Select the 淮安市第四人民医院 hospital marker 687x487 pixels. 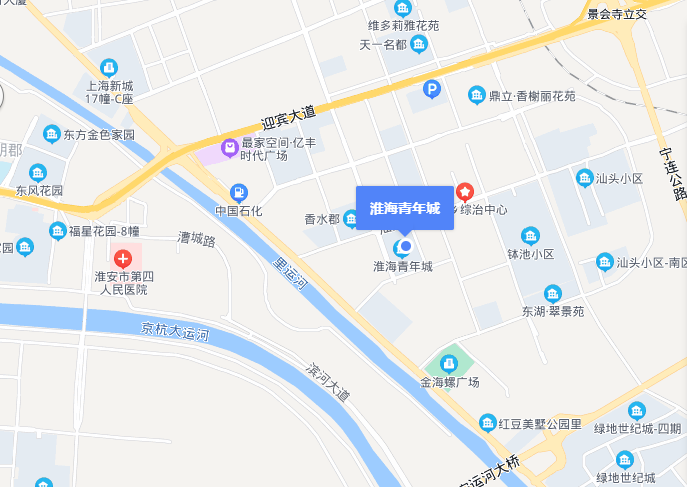point(124,259)
